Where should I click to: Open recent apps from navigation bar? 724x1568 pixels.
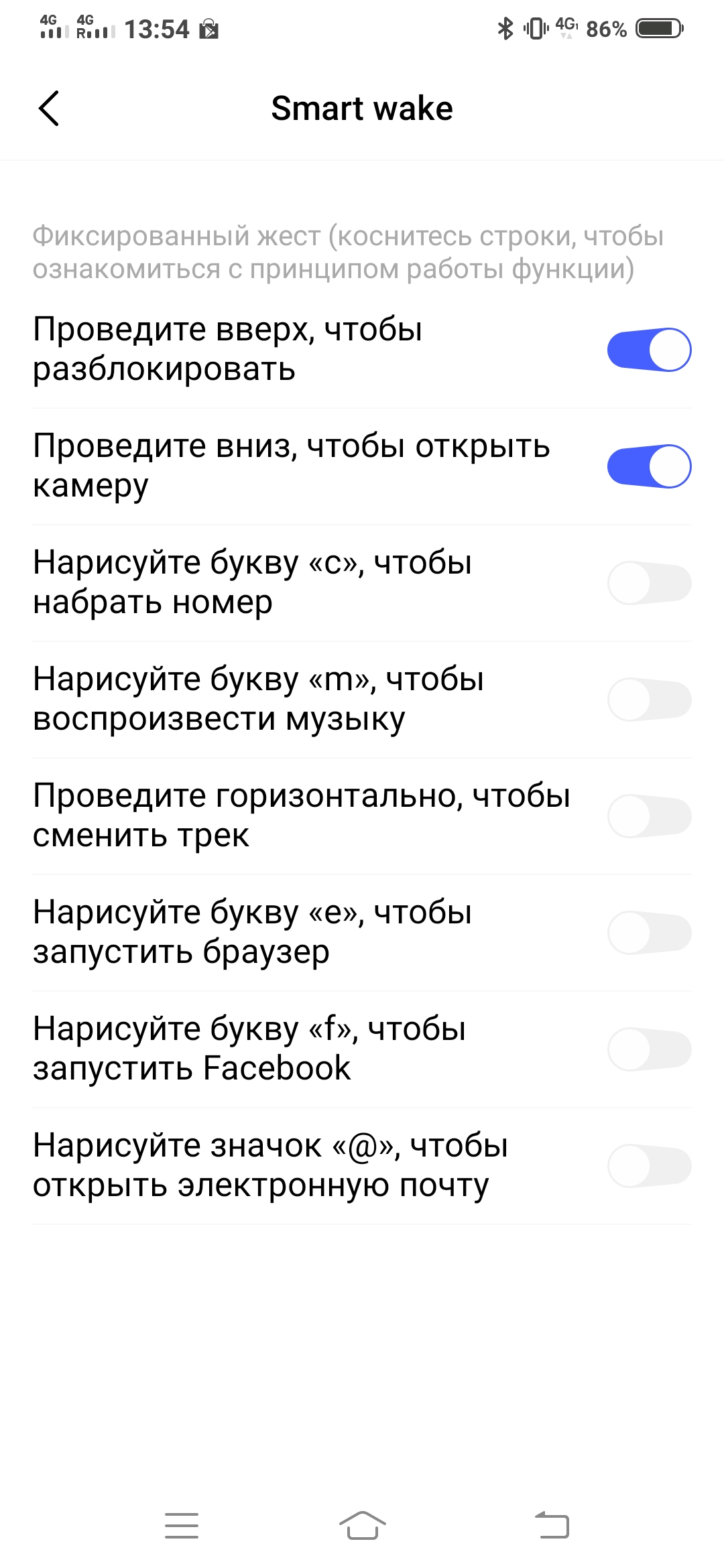coord(182,1526)
